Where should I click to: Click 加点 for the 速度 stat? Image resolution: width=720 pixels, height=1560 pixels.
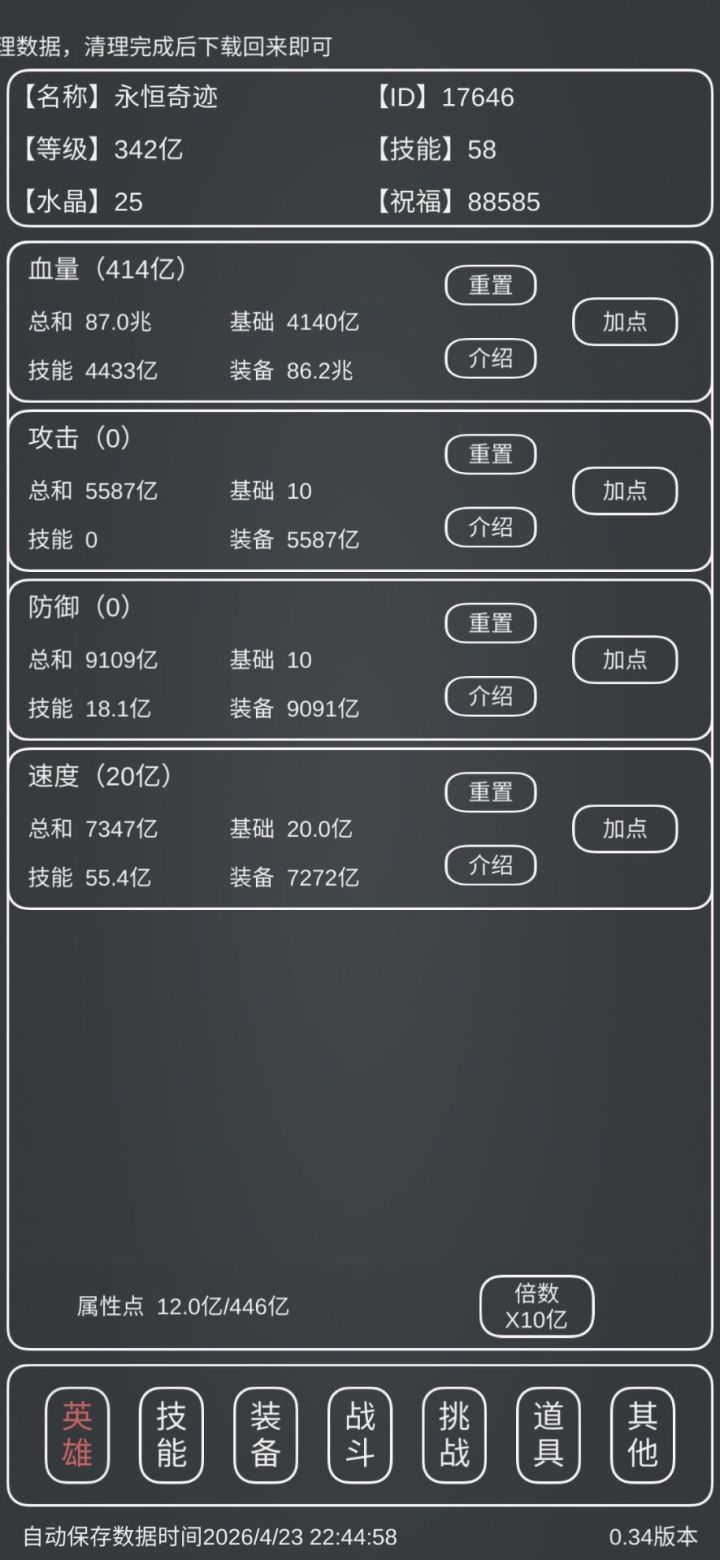coord(624,829)
